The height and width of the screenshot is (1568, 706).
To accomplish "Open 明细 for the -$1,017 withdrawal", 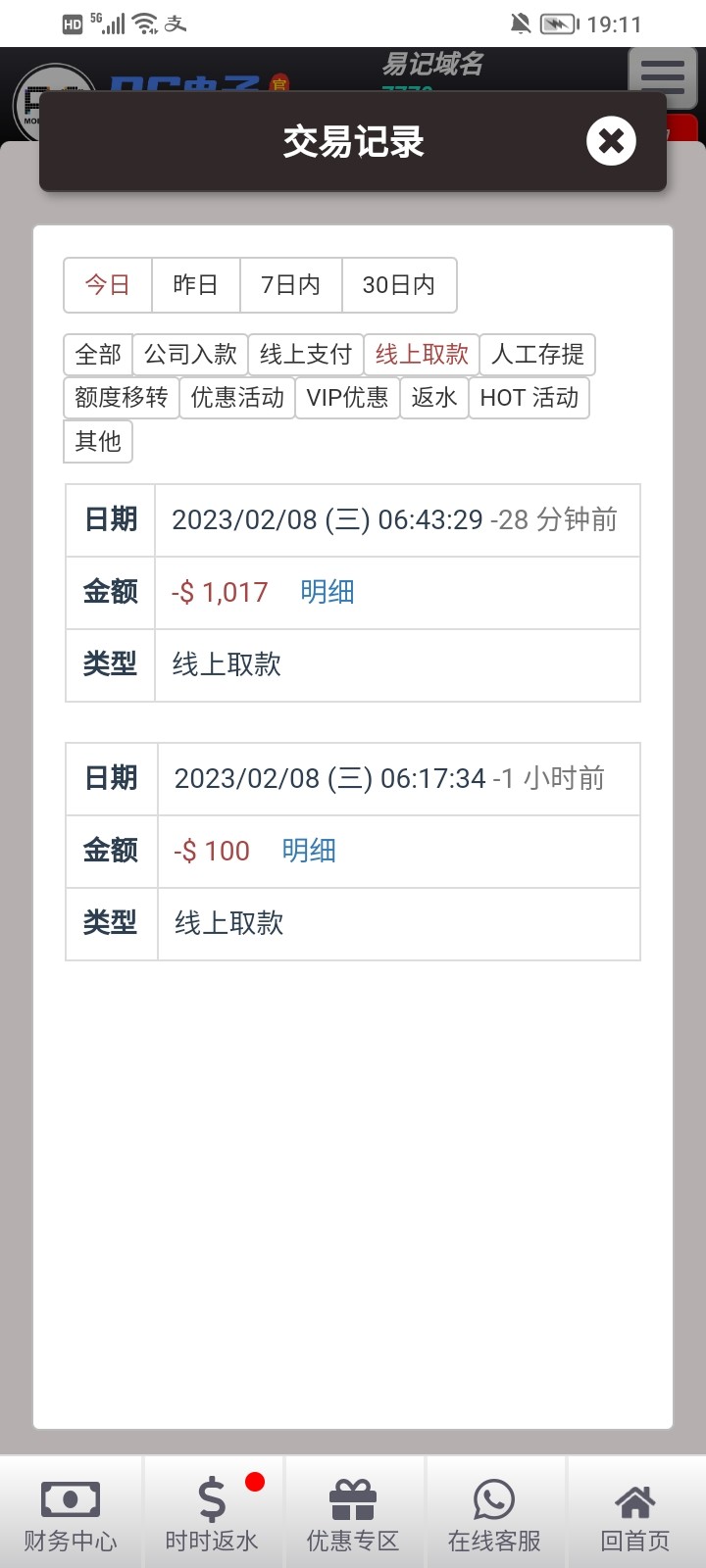I will [328, 593].
